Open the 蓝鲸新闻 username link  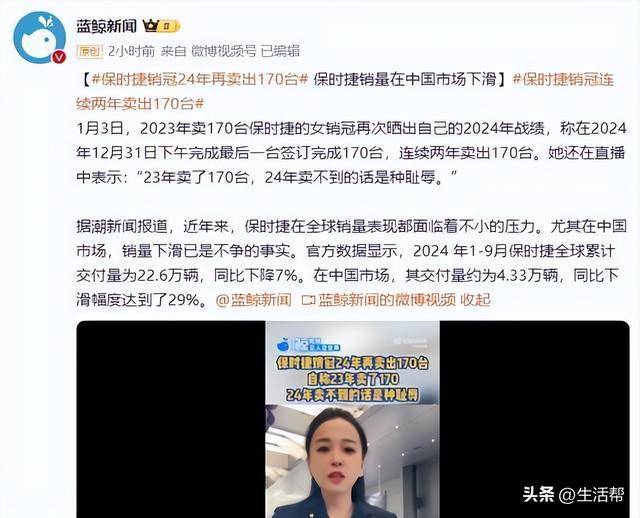[109, 24]
